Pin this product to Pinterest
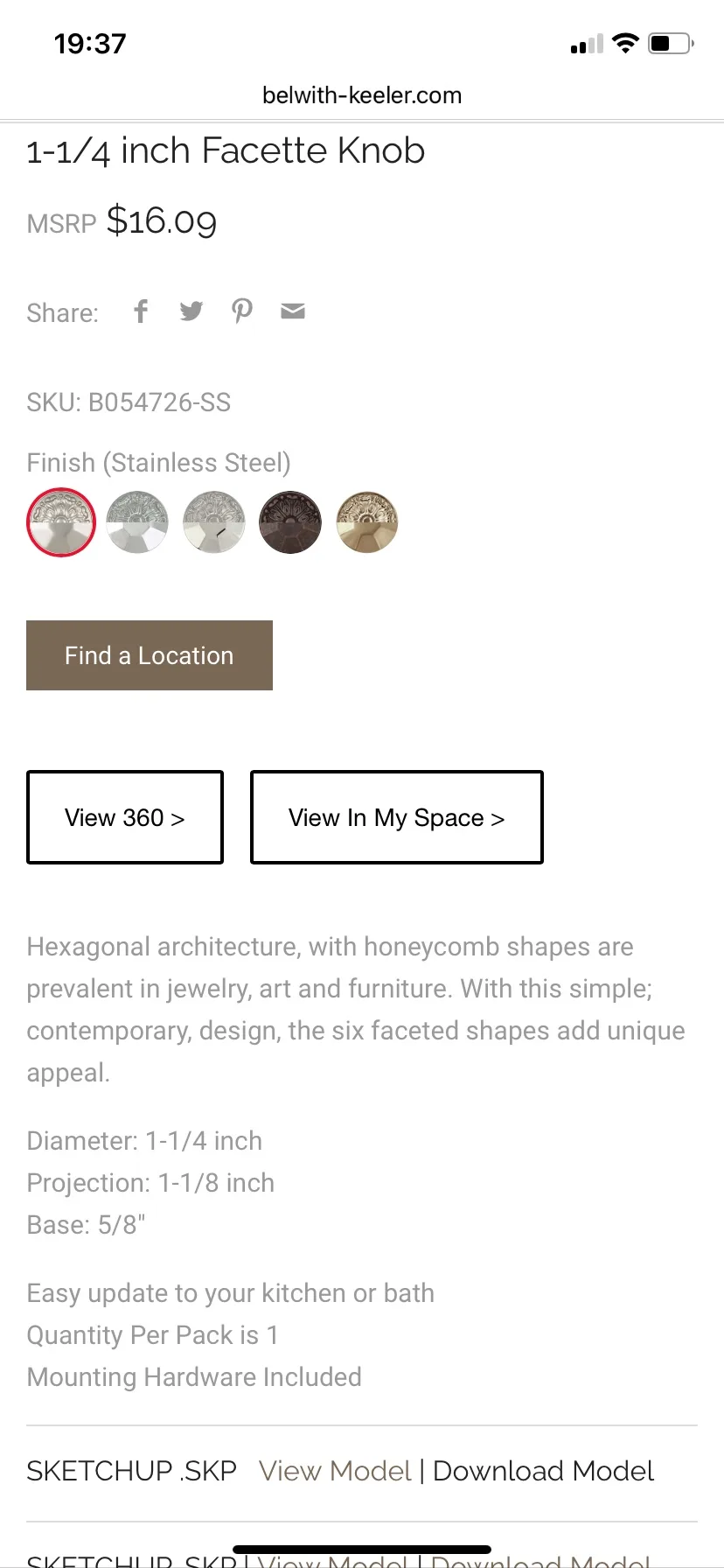 tap(242, 311)
